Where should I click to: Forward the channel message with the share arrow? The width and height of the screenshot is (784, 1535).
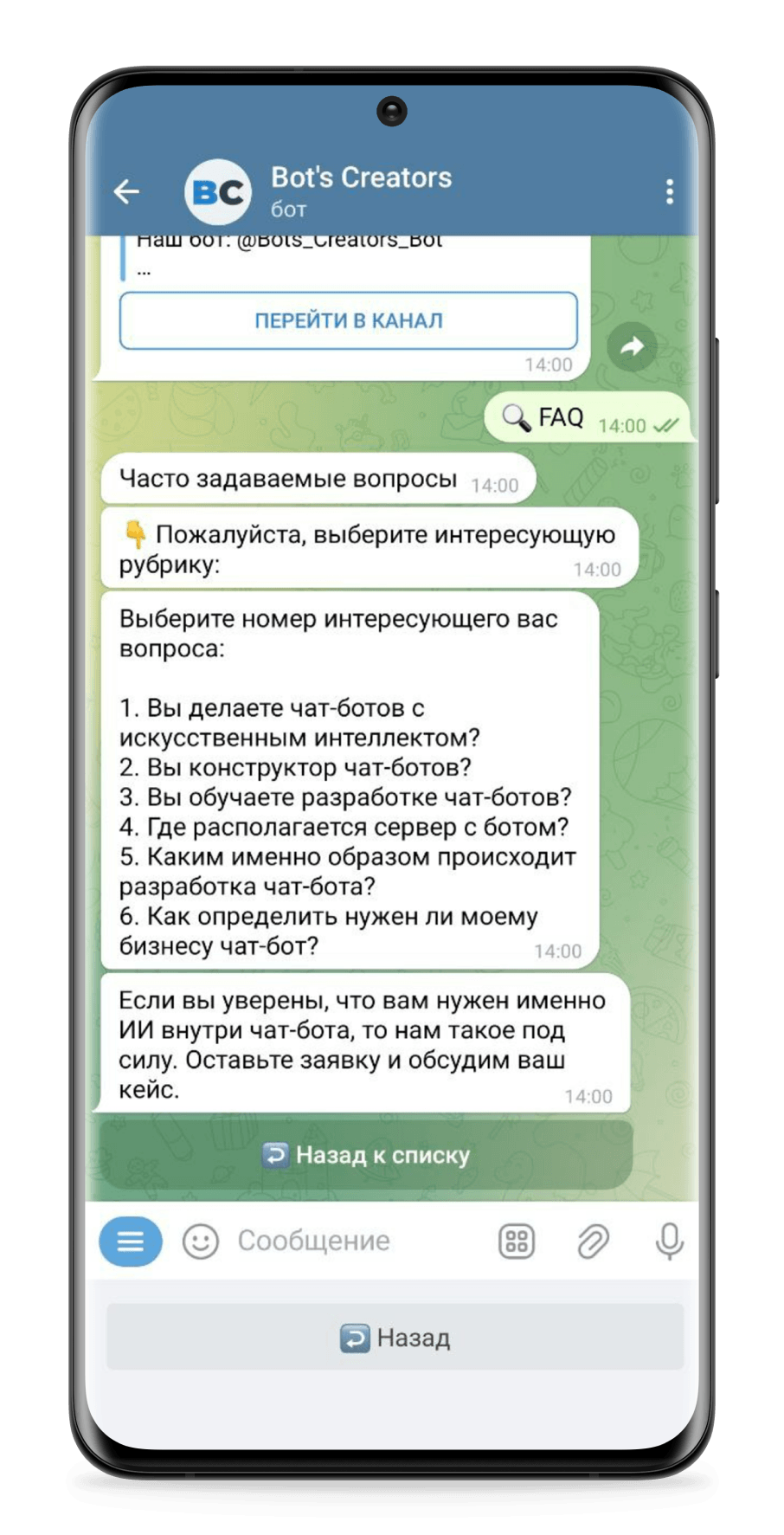[632, 347]
